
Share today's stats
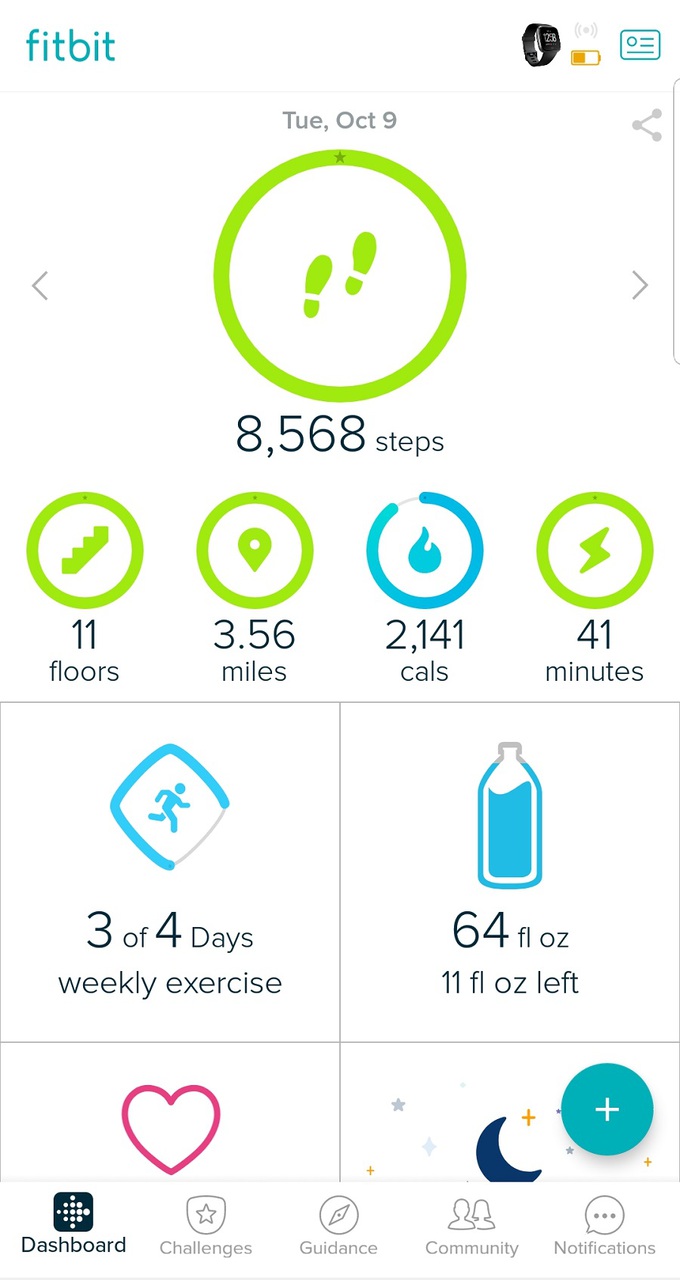click(x=647, y=126)
